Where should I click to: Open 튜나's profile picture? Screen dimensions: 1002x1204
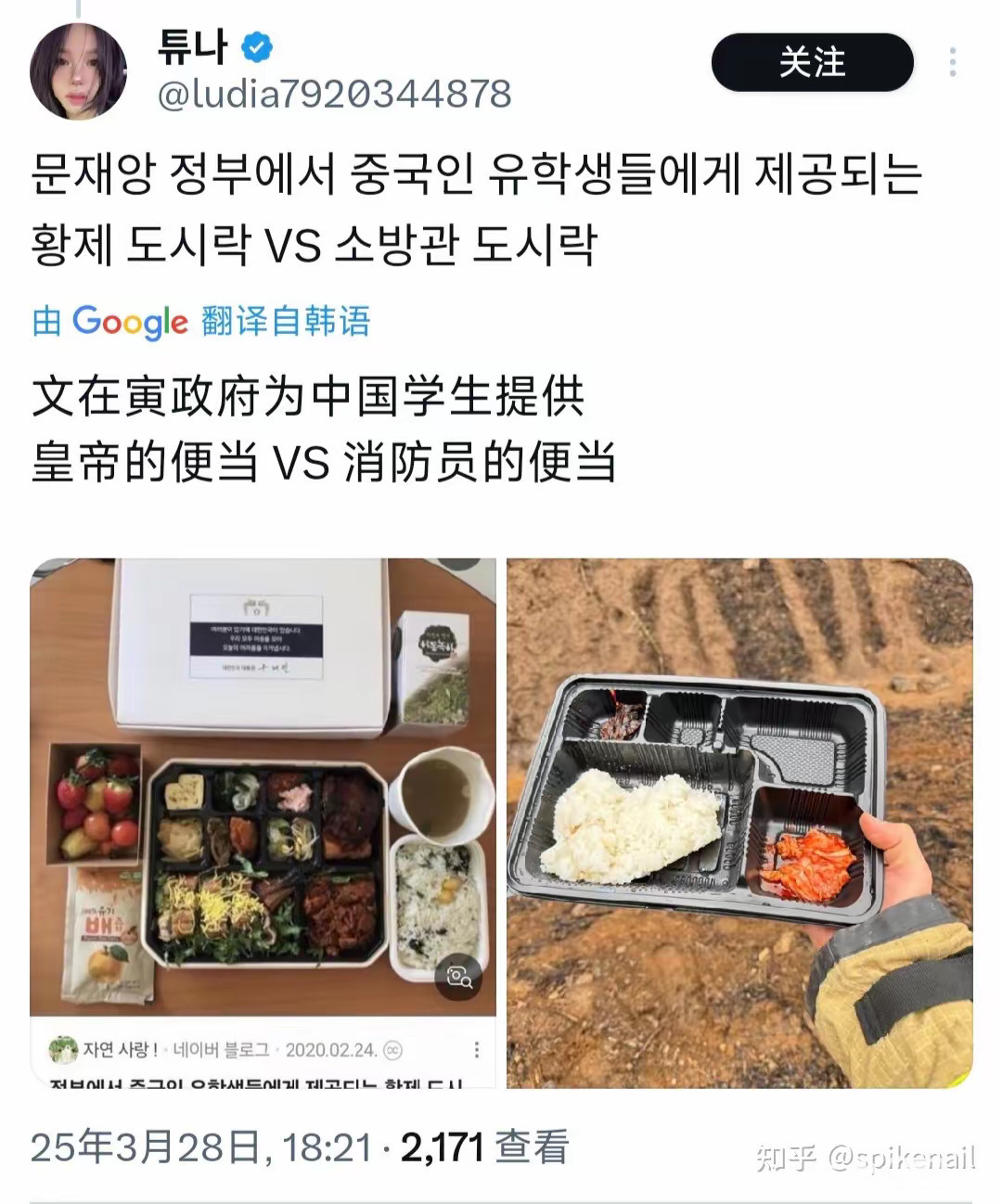tap(79, 71)
